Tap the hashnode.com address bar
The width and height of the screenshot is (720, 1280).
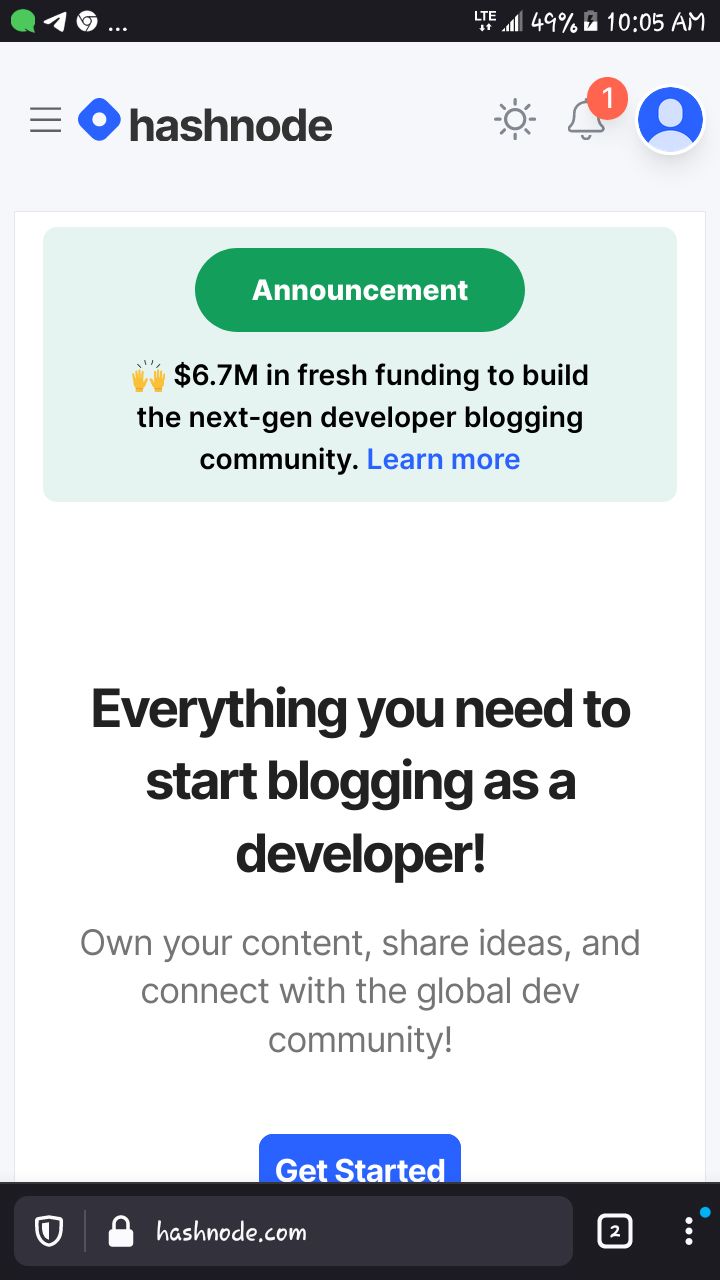pos(330,1232)
